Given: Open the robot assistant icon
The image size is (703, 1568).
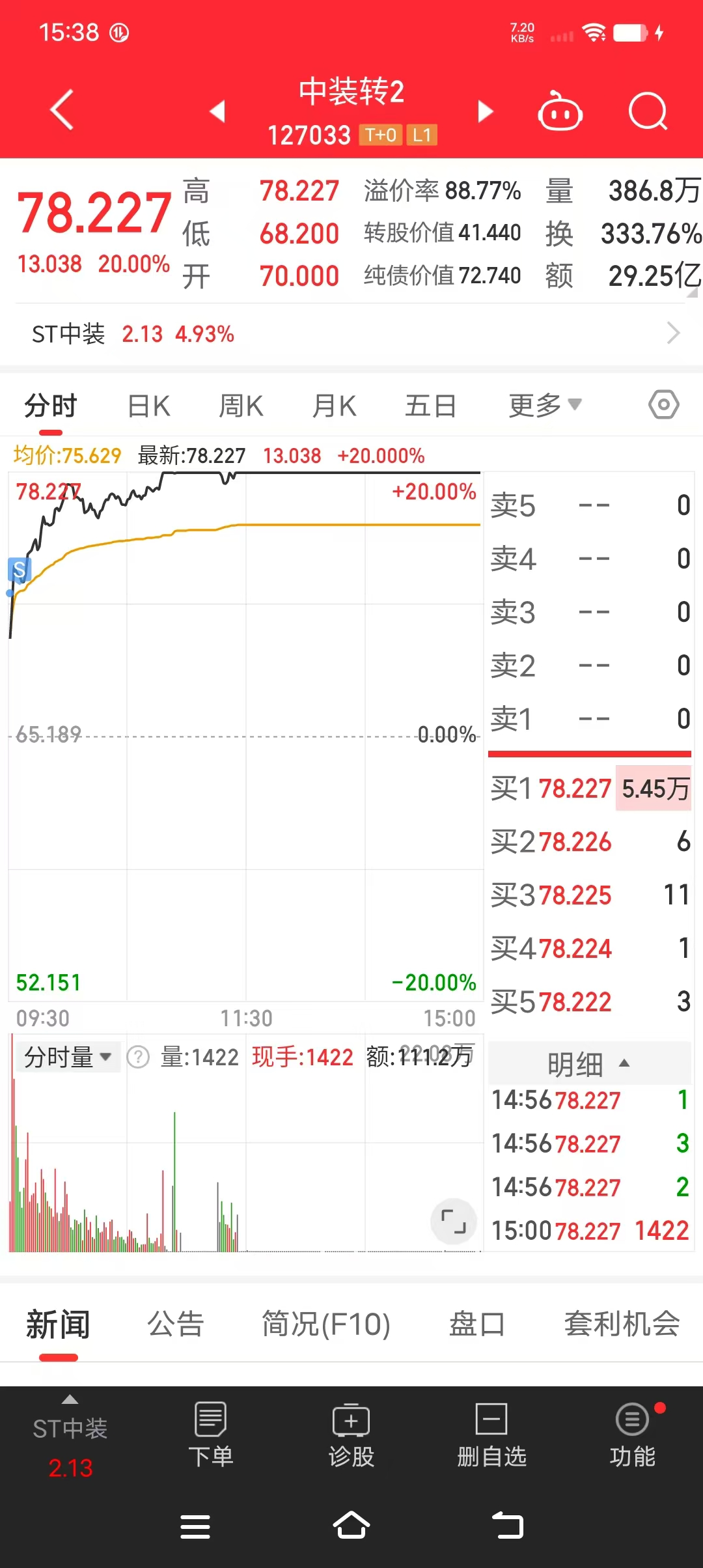Looking at the screenshot, I should (x=560, y=112).
